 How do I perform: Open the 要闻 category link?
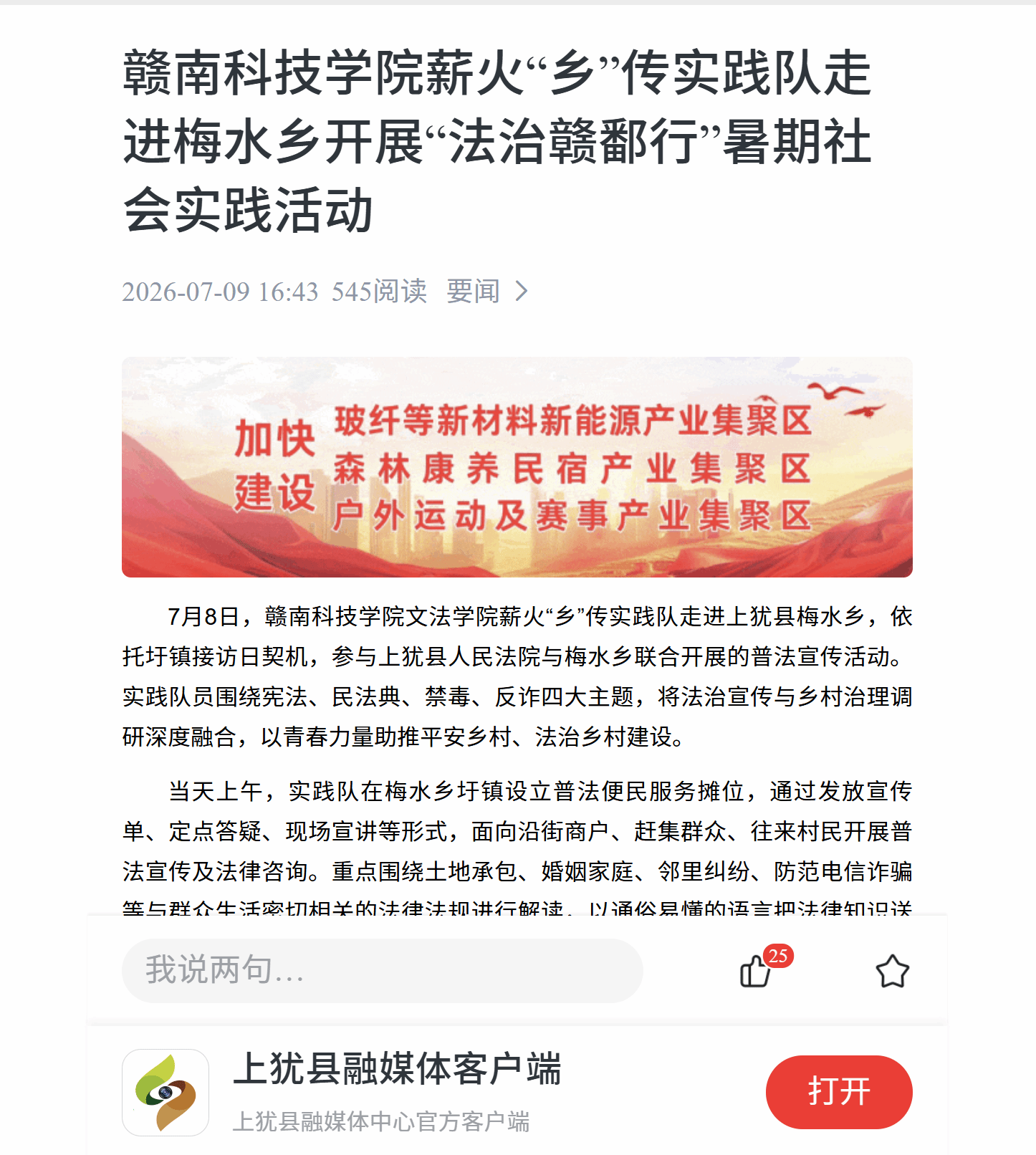[487, 292]
